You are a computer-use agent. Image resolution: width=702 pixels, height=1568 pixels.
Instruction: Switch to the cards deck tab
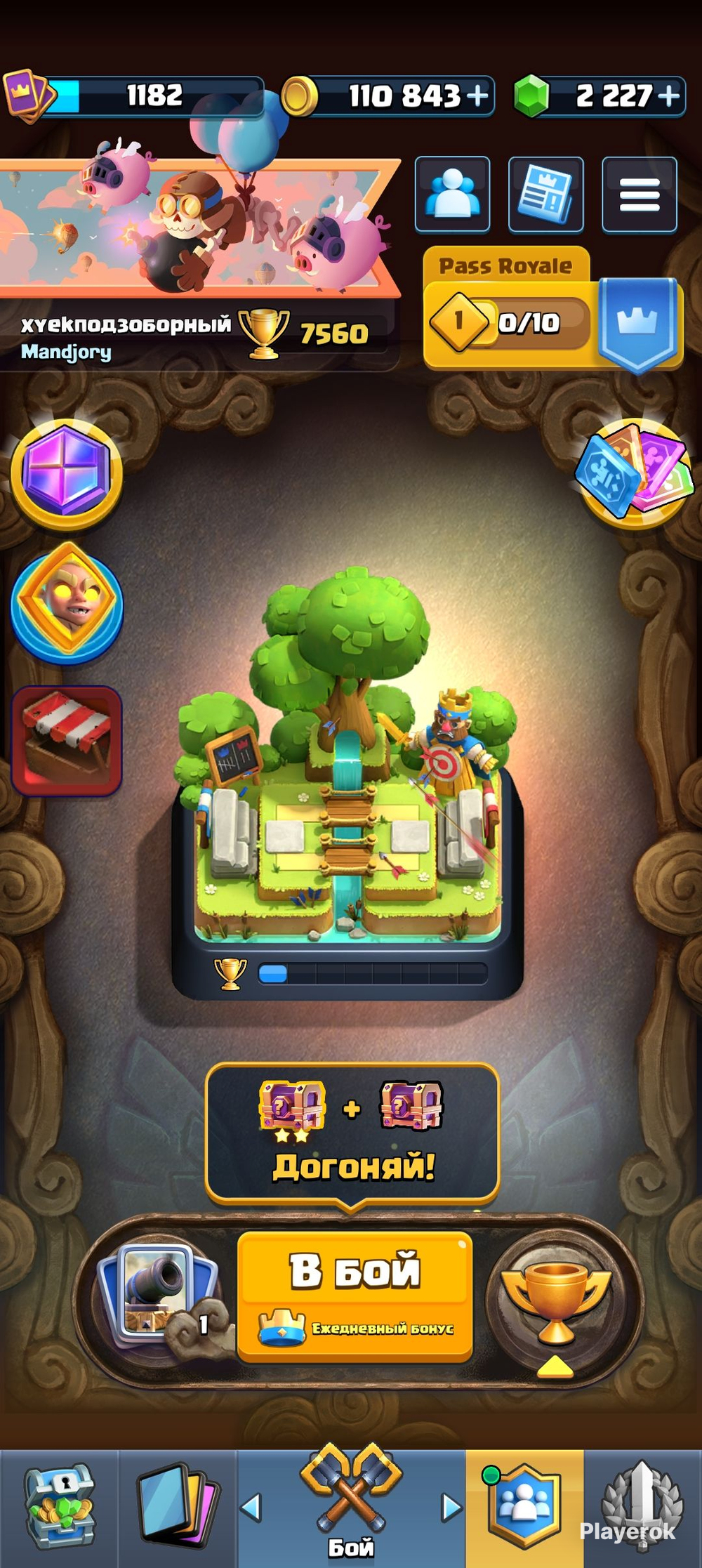[177, 1508]
